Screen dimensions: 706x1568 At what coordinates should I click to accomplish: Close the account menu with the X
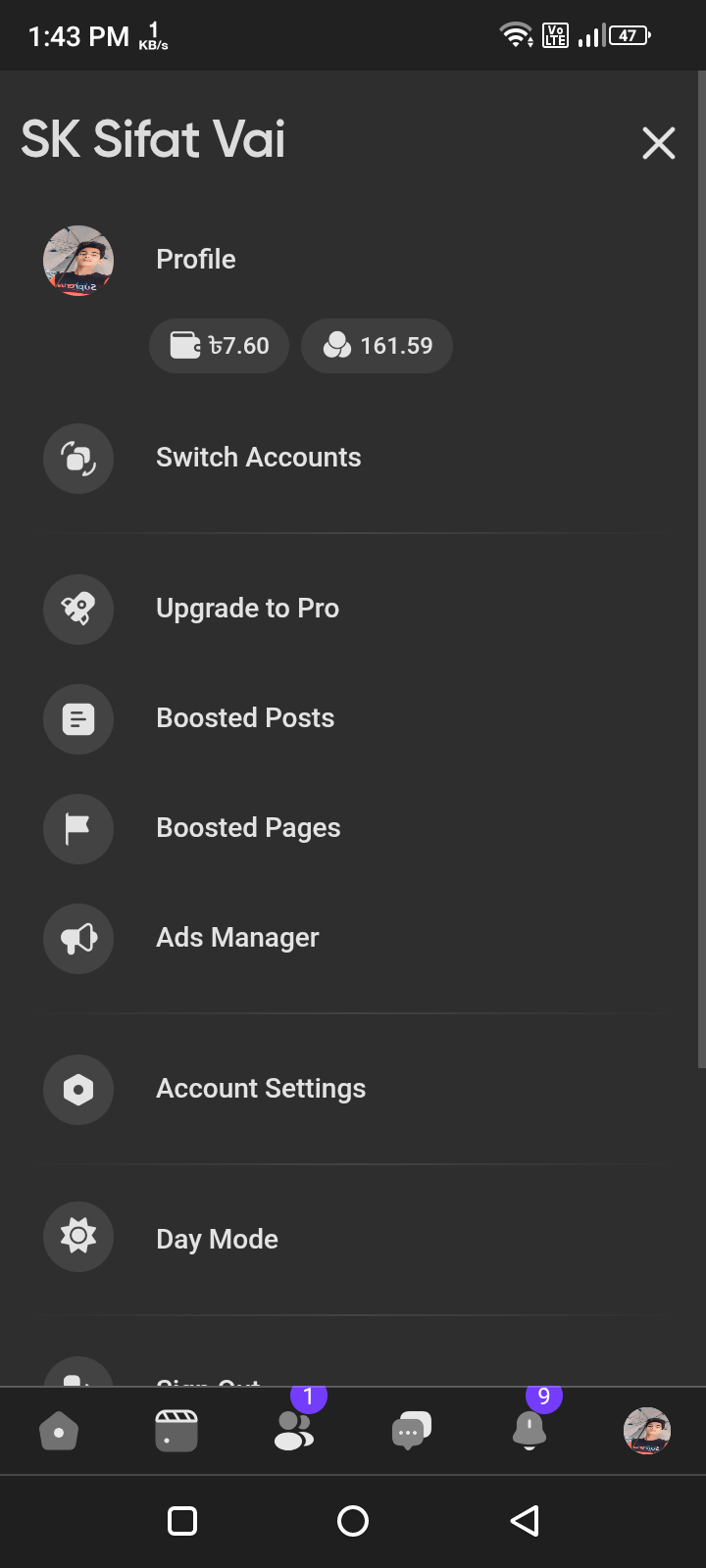(659, 143)
